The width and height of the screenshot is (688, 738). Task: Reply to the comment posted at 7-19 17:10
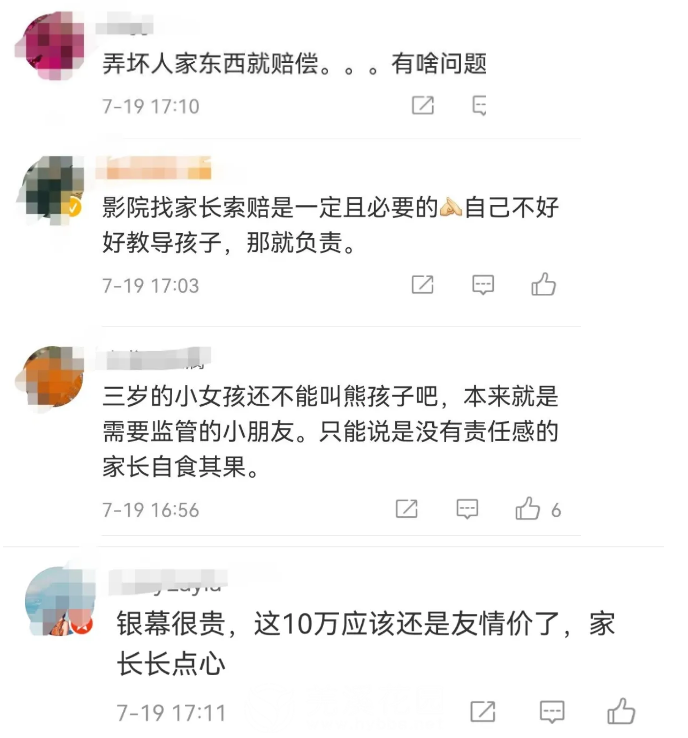(479, 105)
